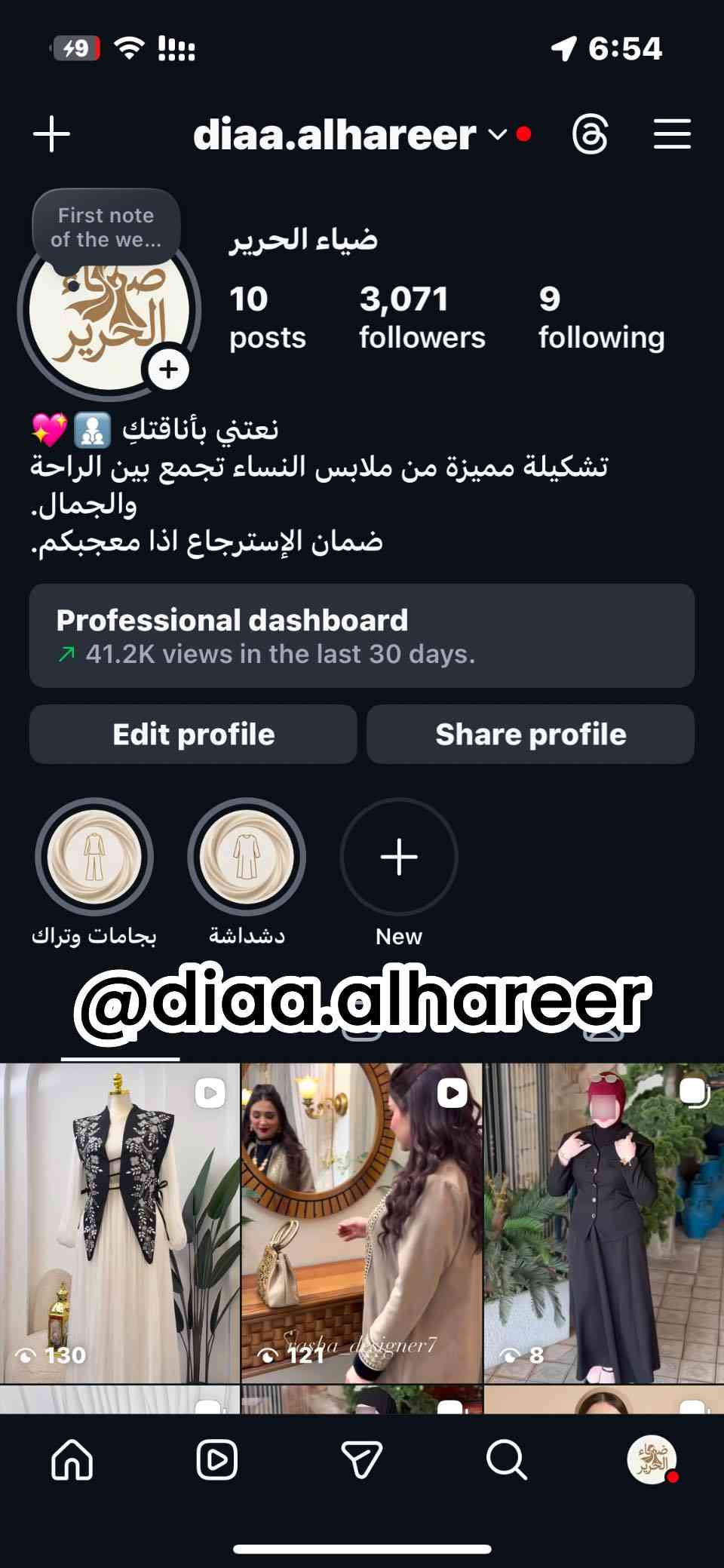This screenshot has width=724, height=1568.
Task: Open the hamburger menu
Action: pyautogui.click(x=671, y=134)
